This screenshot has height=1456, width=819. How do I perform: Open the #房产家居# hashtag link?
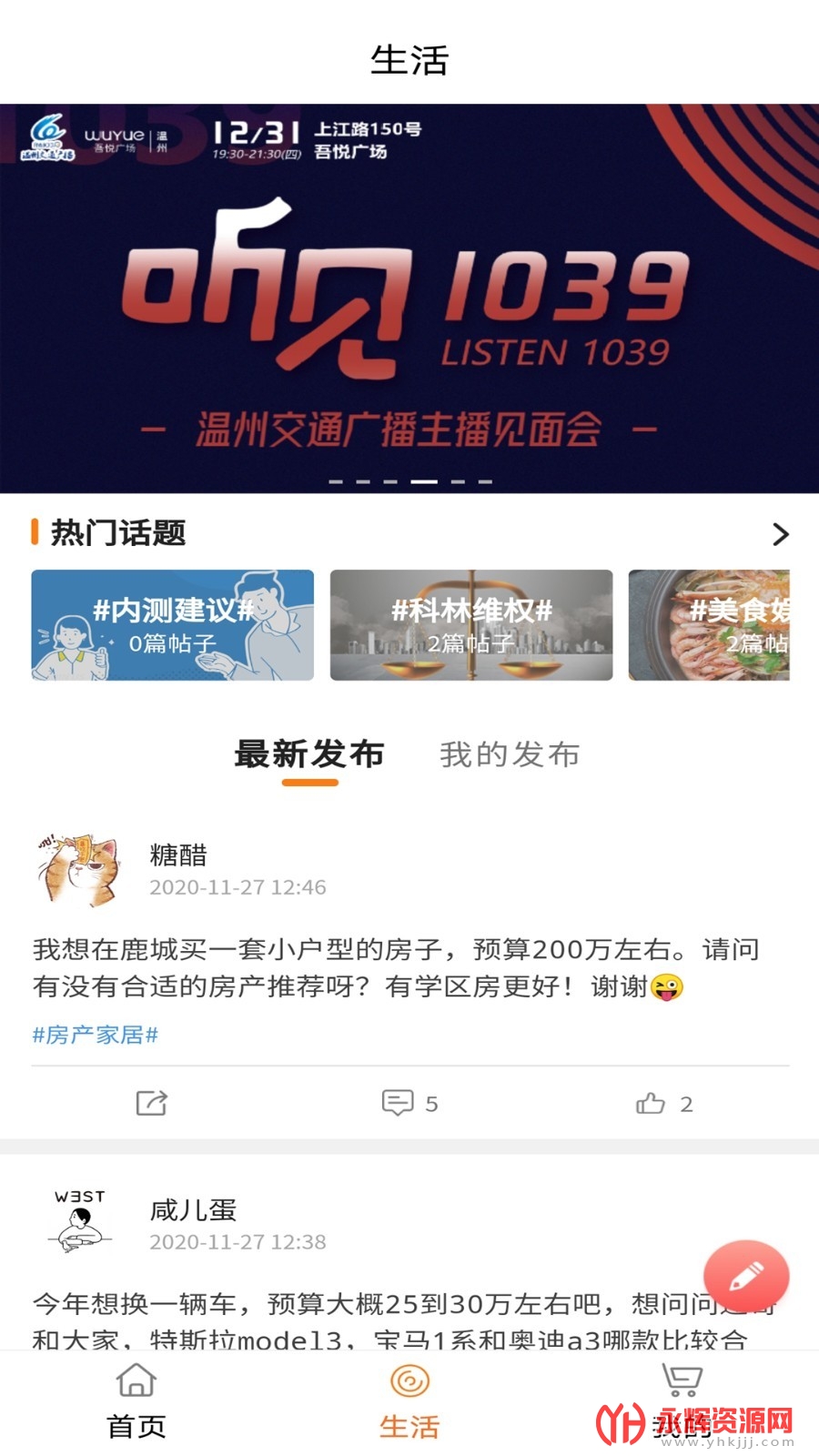point(96,1035)
